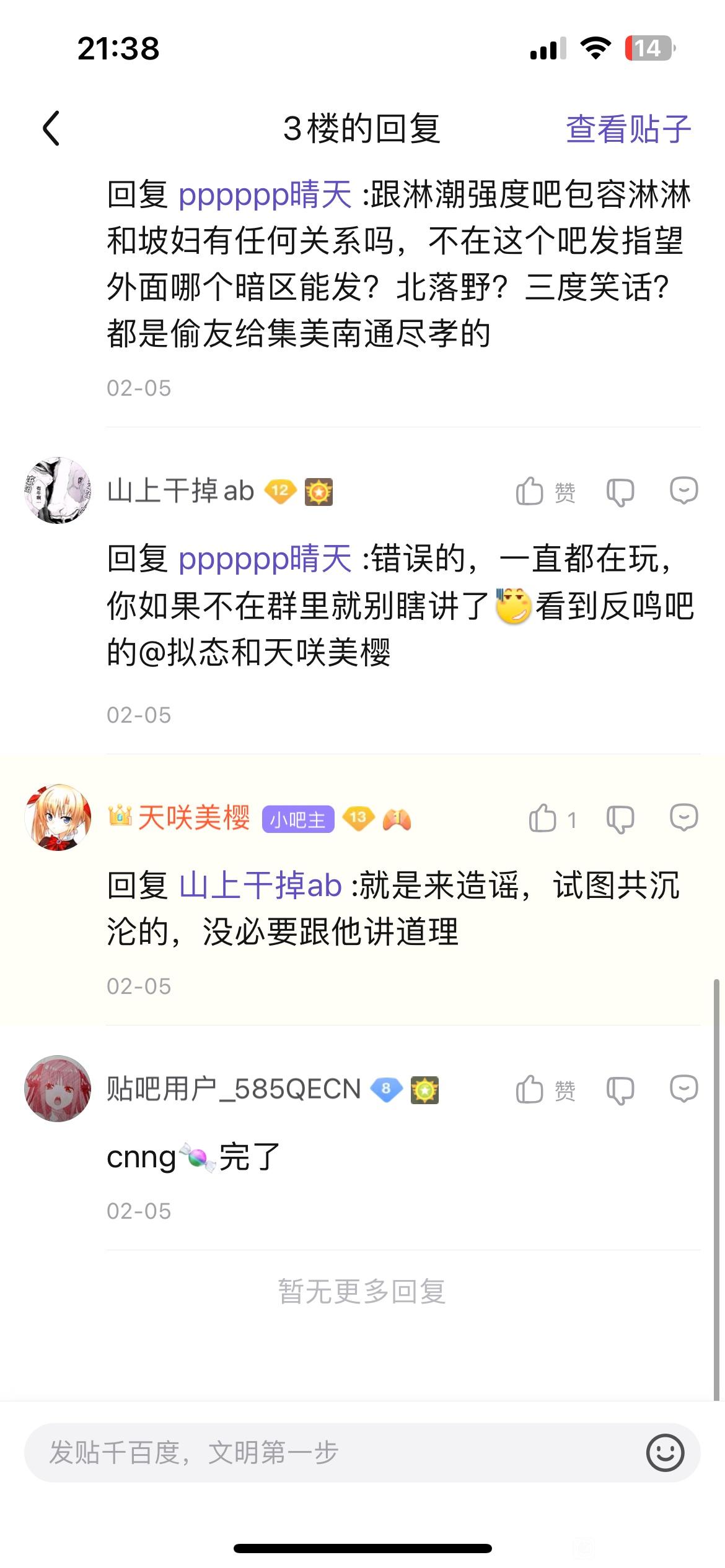The width and height of the screenshot is (725, 1568).
Task: Reply to 天咲美樱's comment
Action: [x=684, y=818]
